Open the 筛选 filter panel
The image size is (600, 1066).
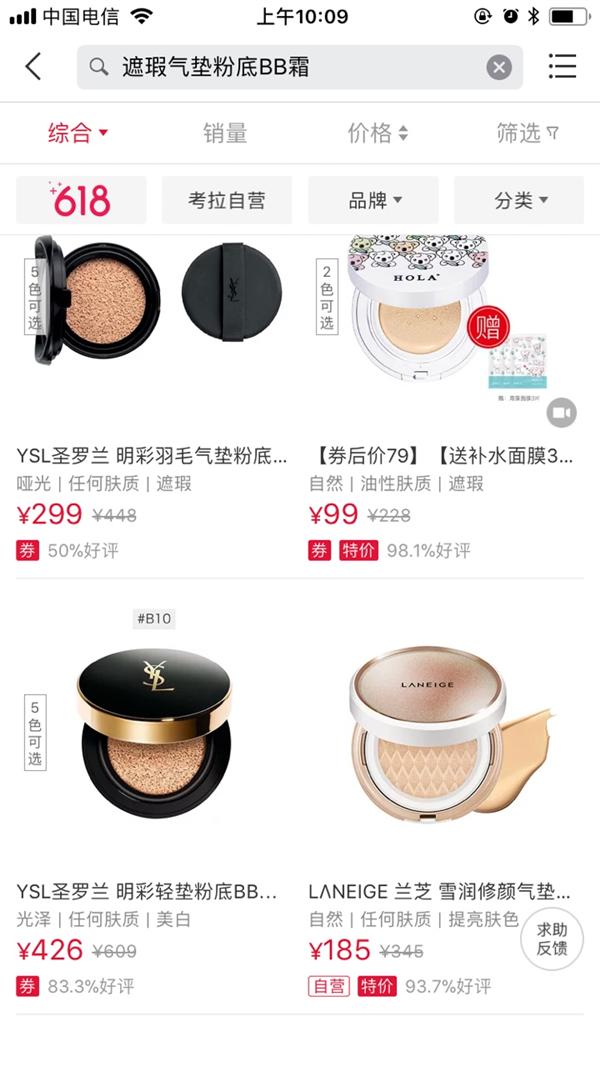click(527, 133)
